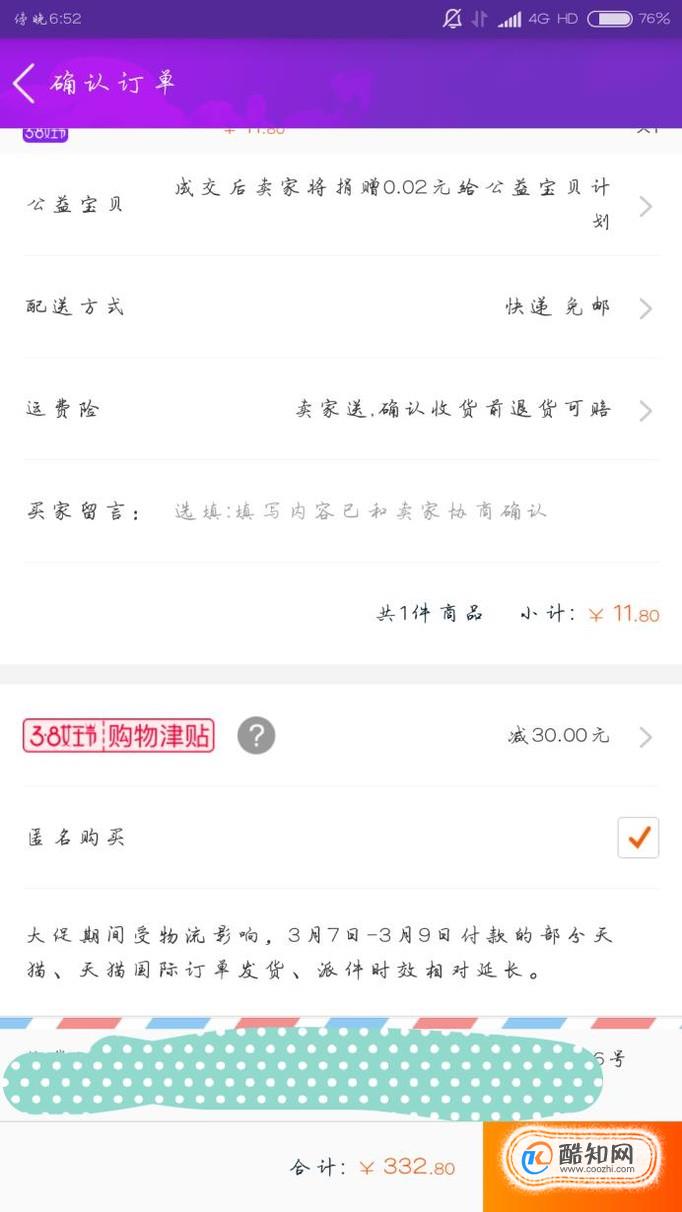
Task: Open the 购物津贴 减30.00元 row
Action: pyautogui.click(x=341, y=736)
